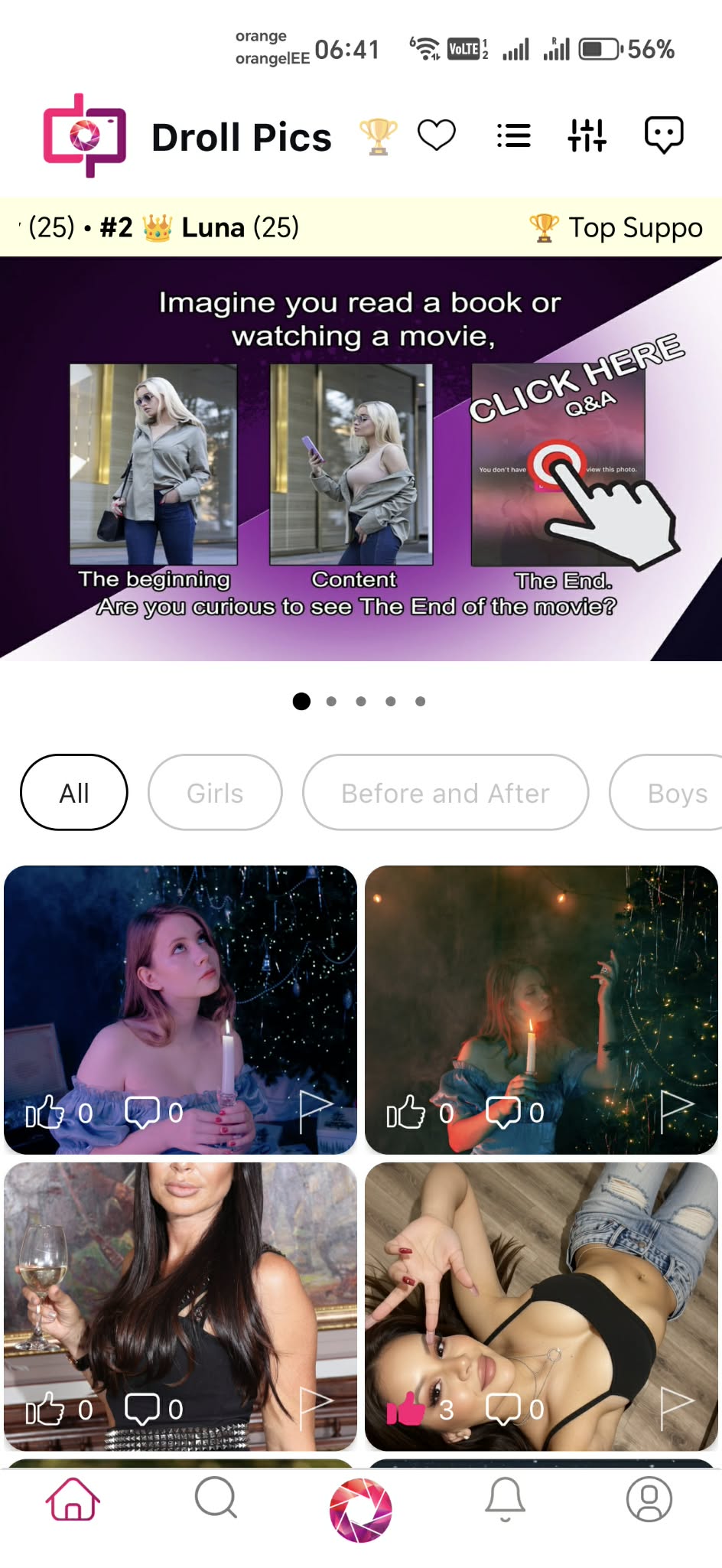Select the Before and After chip
722x1568 pixels.
click(445, 793)
